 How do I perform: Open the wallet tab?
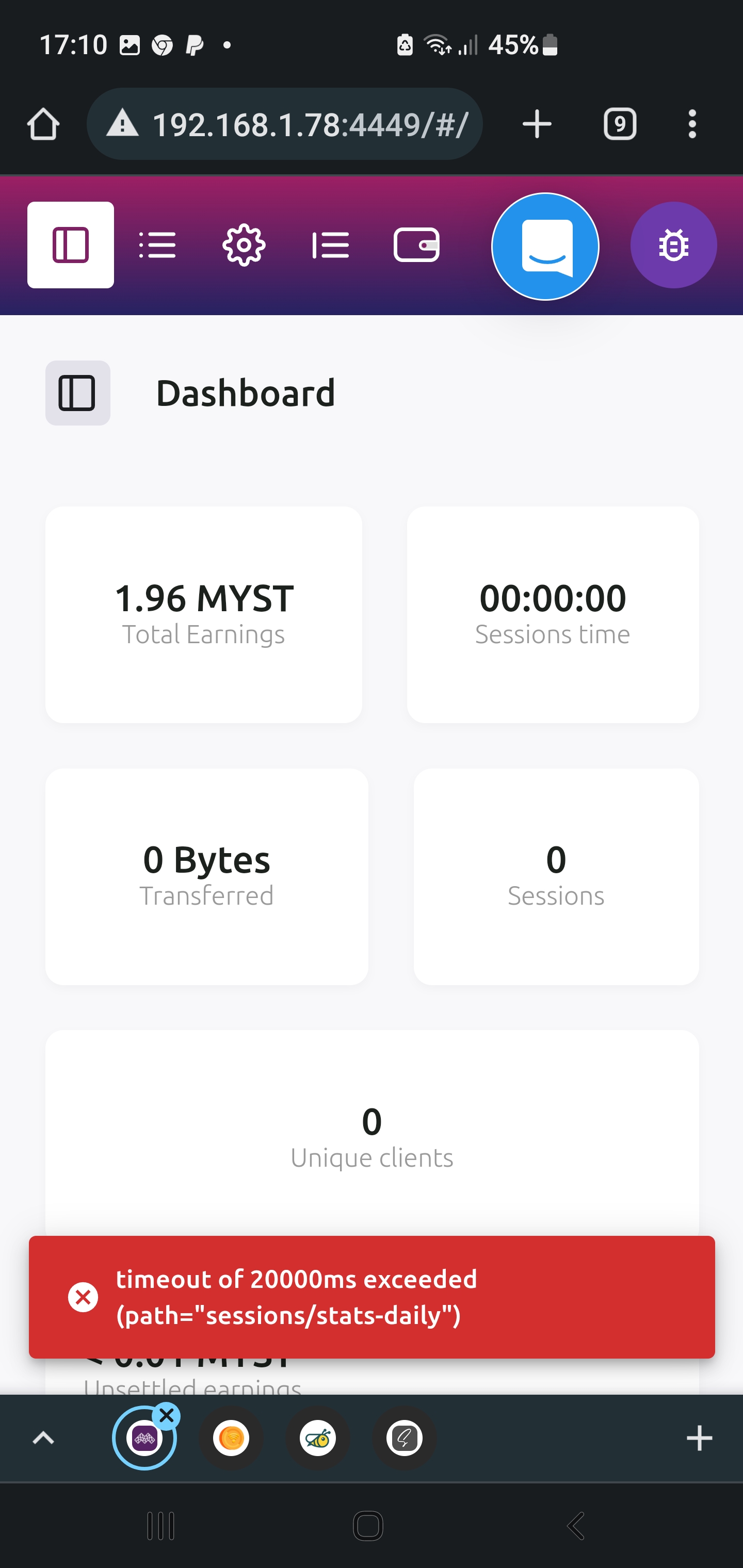[416, 244]
